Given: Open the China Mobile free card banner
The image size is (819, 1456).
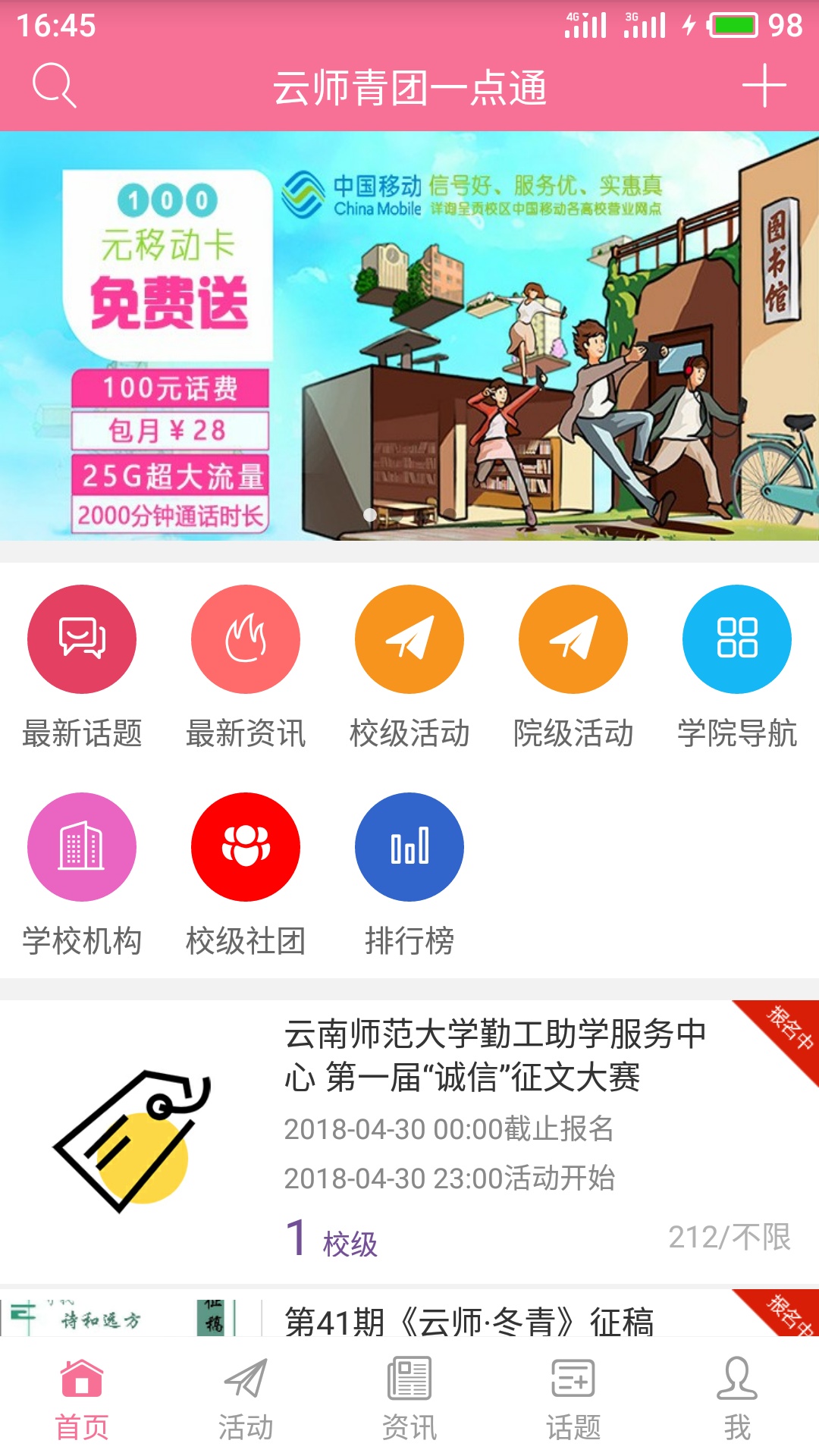Looking at the screenshot, I should (409, 336).
